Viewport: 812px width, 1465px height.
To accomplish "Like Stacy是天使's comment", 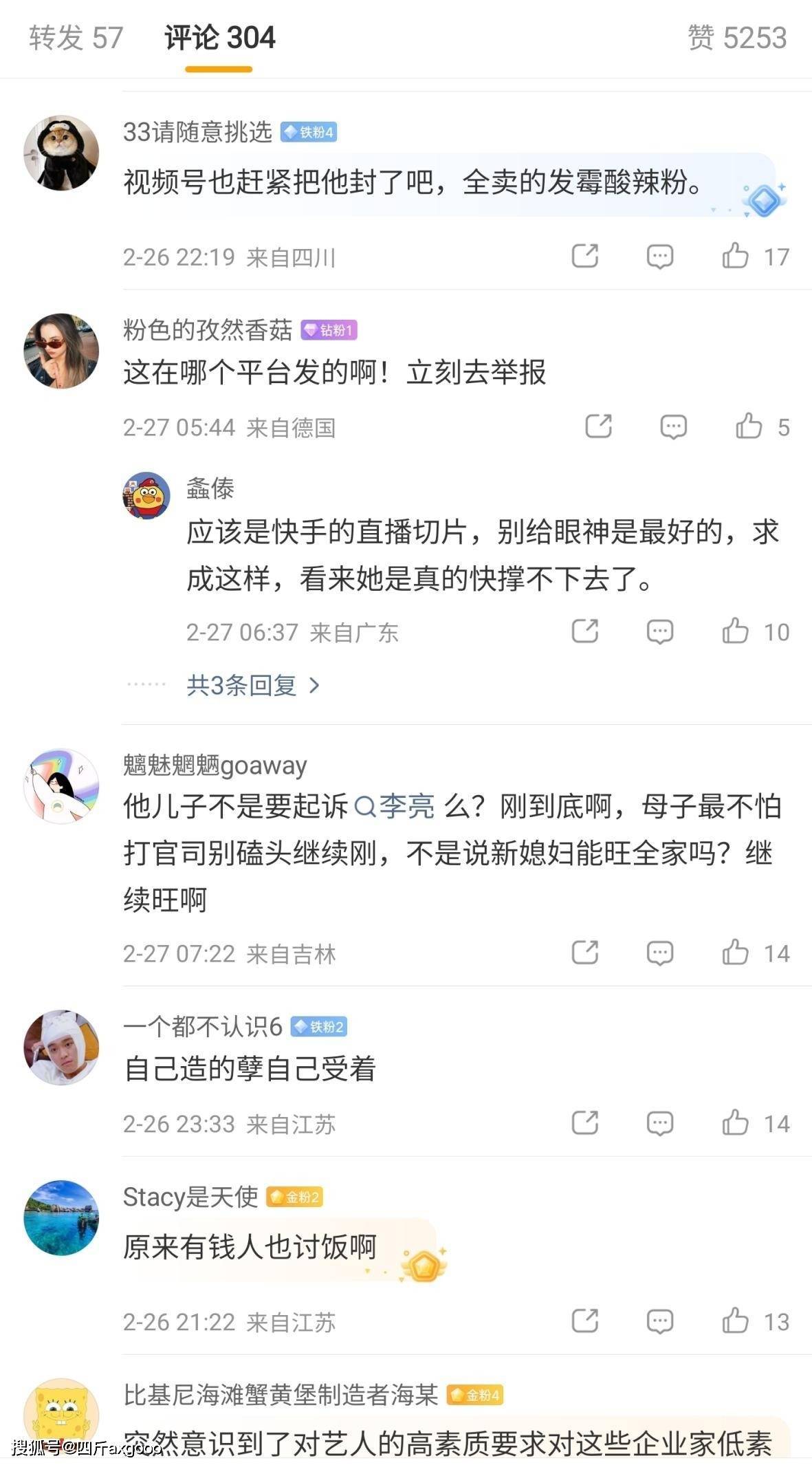I will click(735, 1321).
